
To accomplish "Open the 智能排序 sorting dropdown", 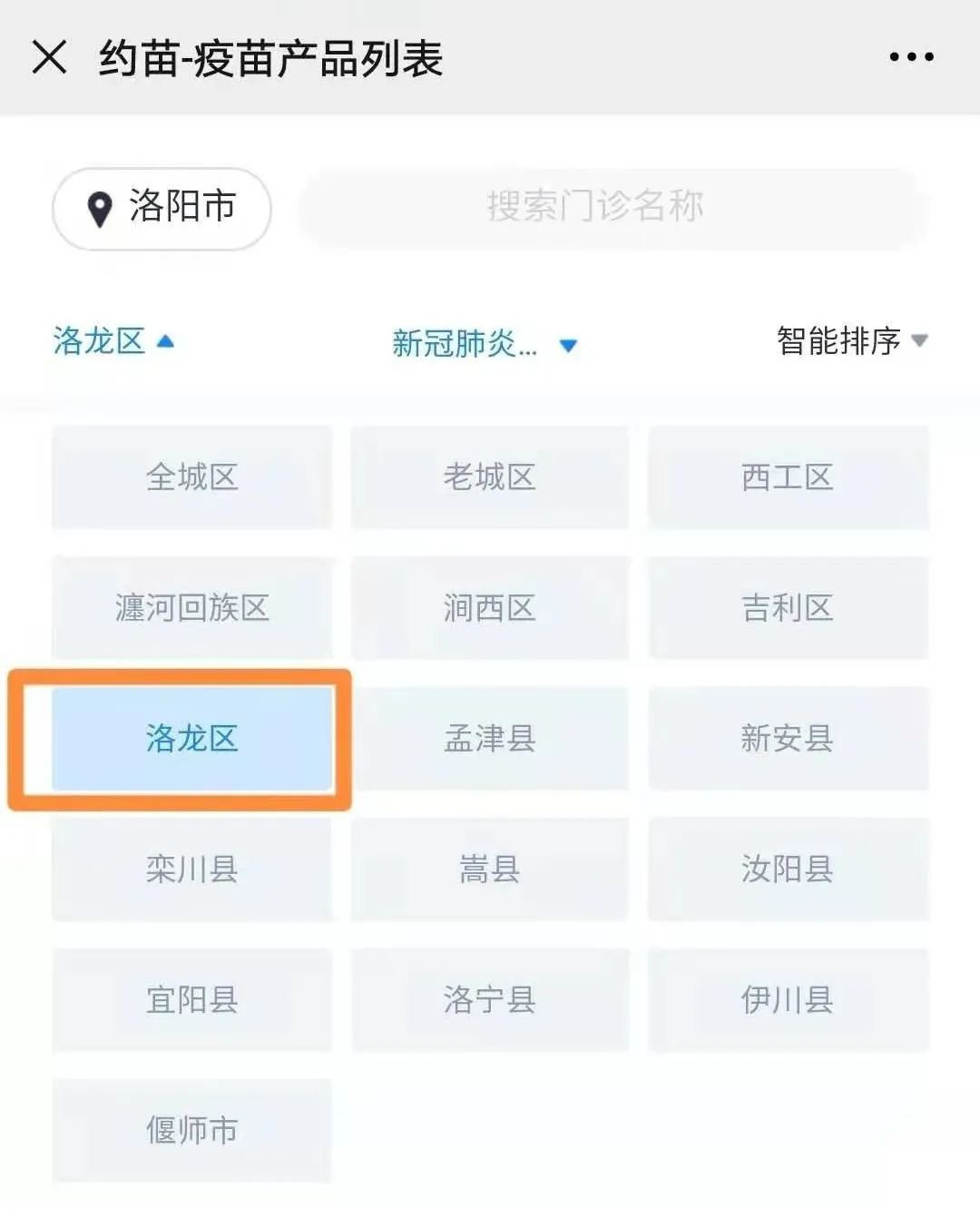I will [x=851, y=341].
